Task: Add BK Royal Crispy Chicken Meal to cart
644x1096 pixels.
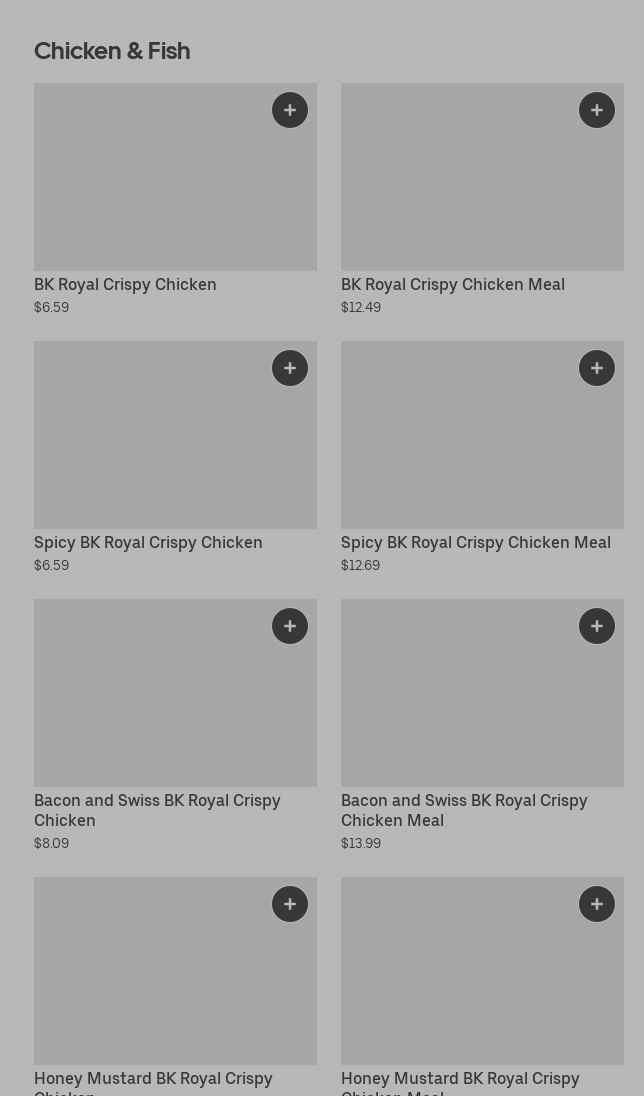Action: (x=597, y=110)
